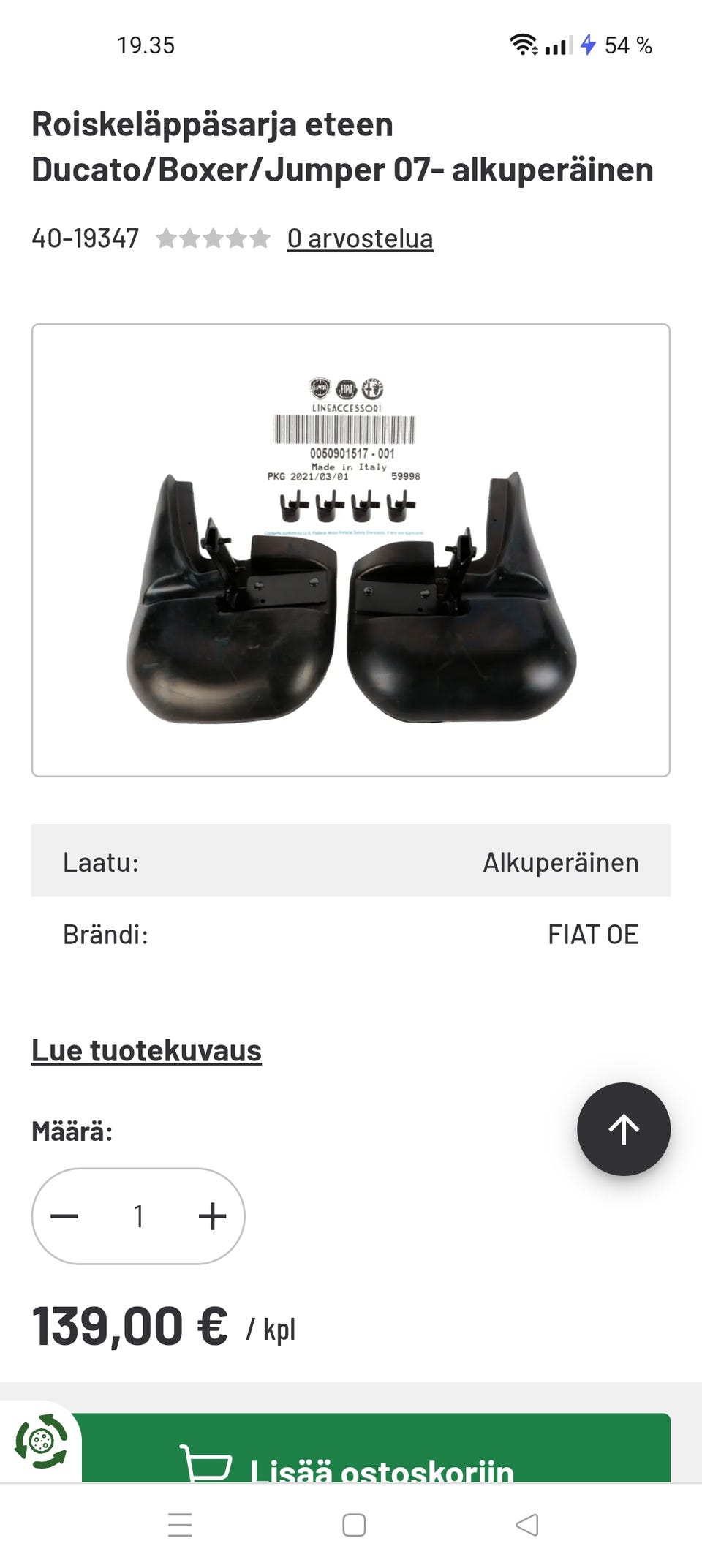Open recent apps from navigation bar

(180, 1525)
